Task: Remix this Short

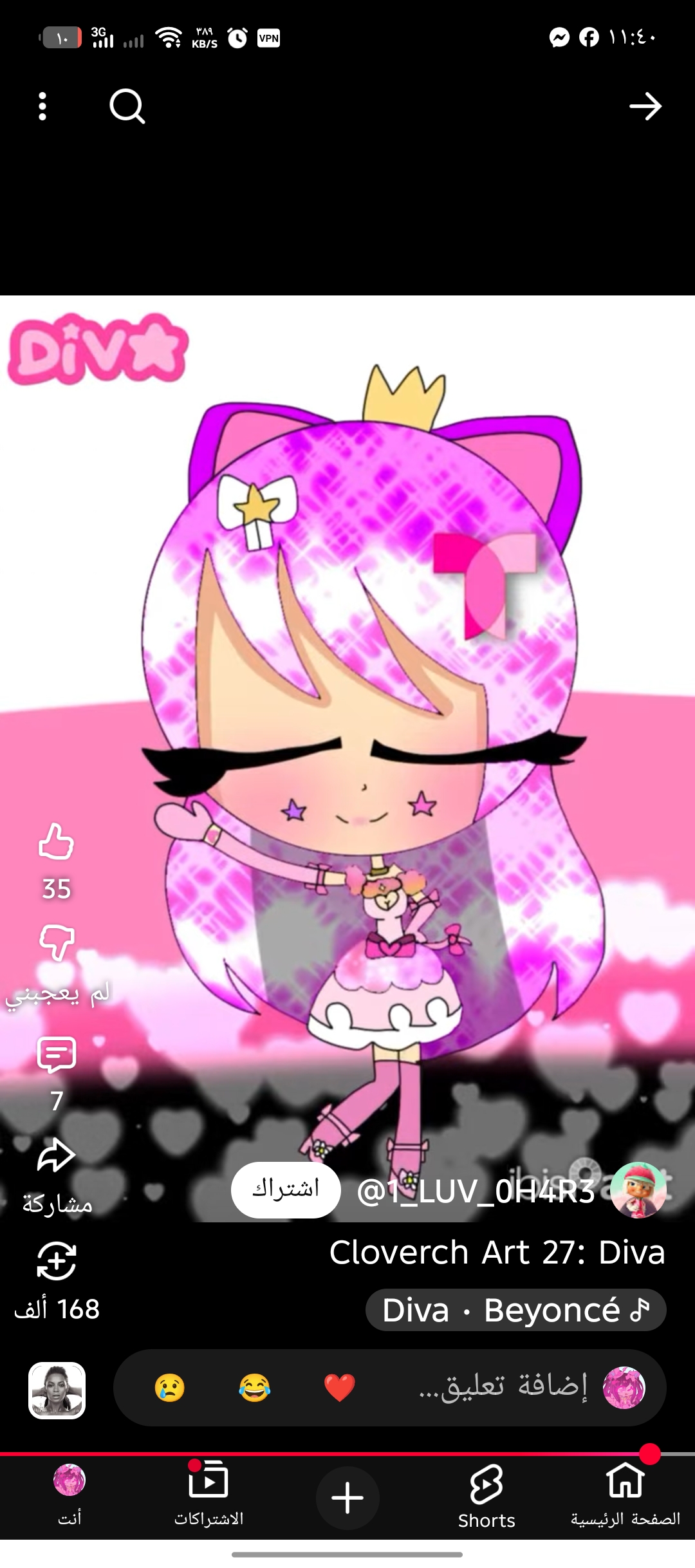Action: [x=57, y=1260]
